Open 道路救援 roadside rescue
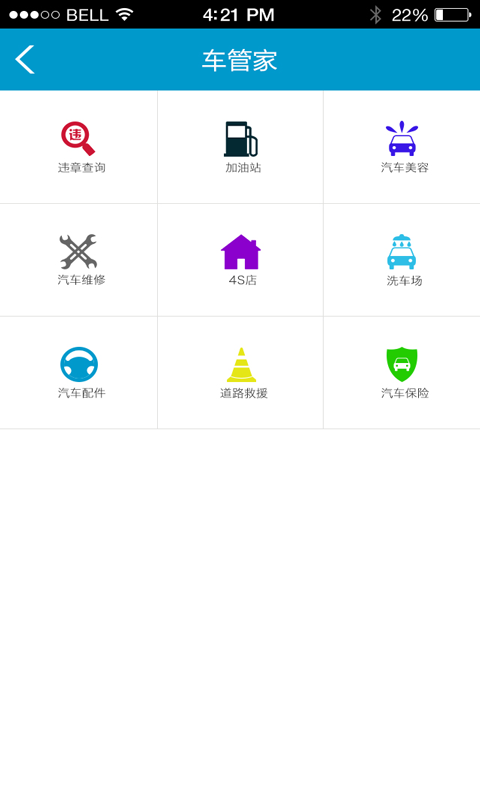Image resolution: width=480 pixels, height=800 pixels. [240, 373]
